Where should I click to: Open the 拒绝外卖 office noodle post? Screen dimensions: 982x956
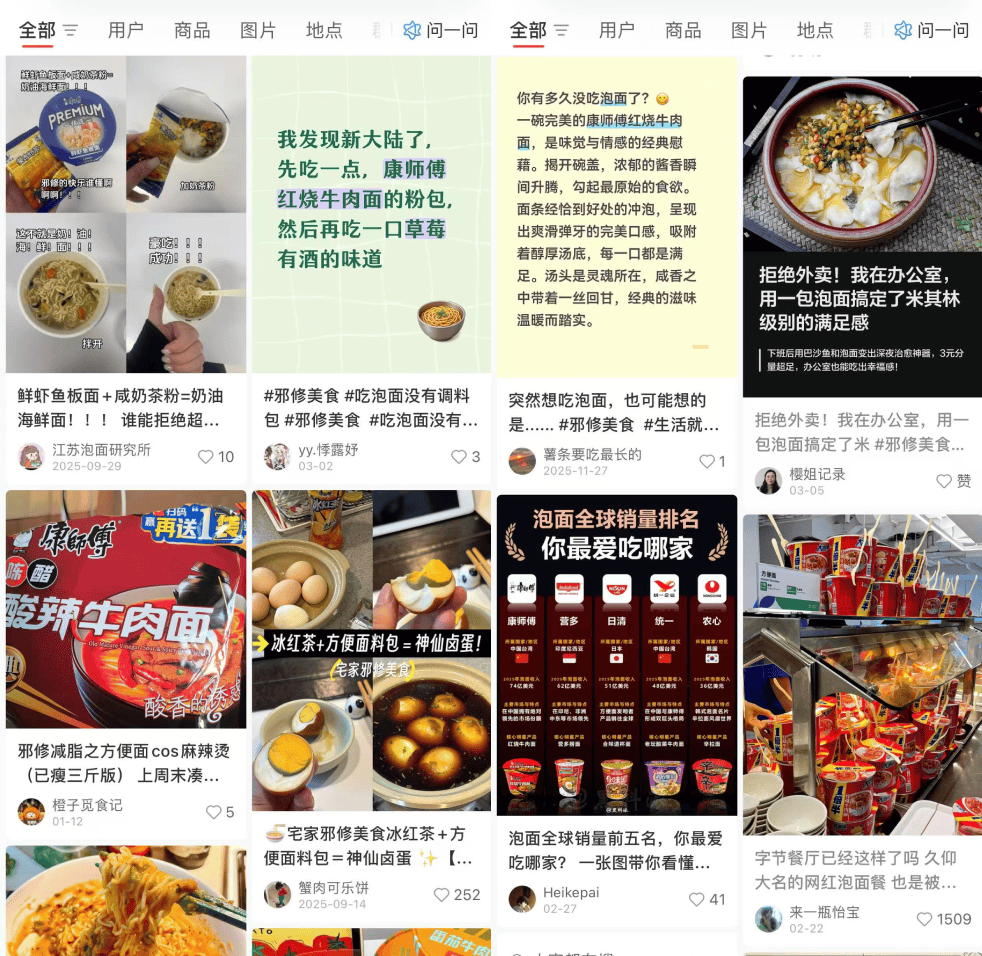pos(861,235)
